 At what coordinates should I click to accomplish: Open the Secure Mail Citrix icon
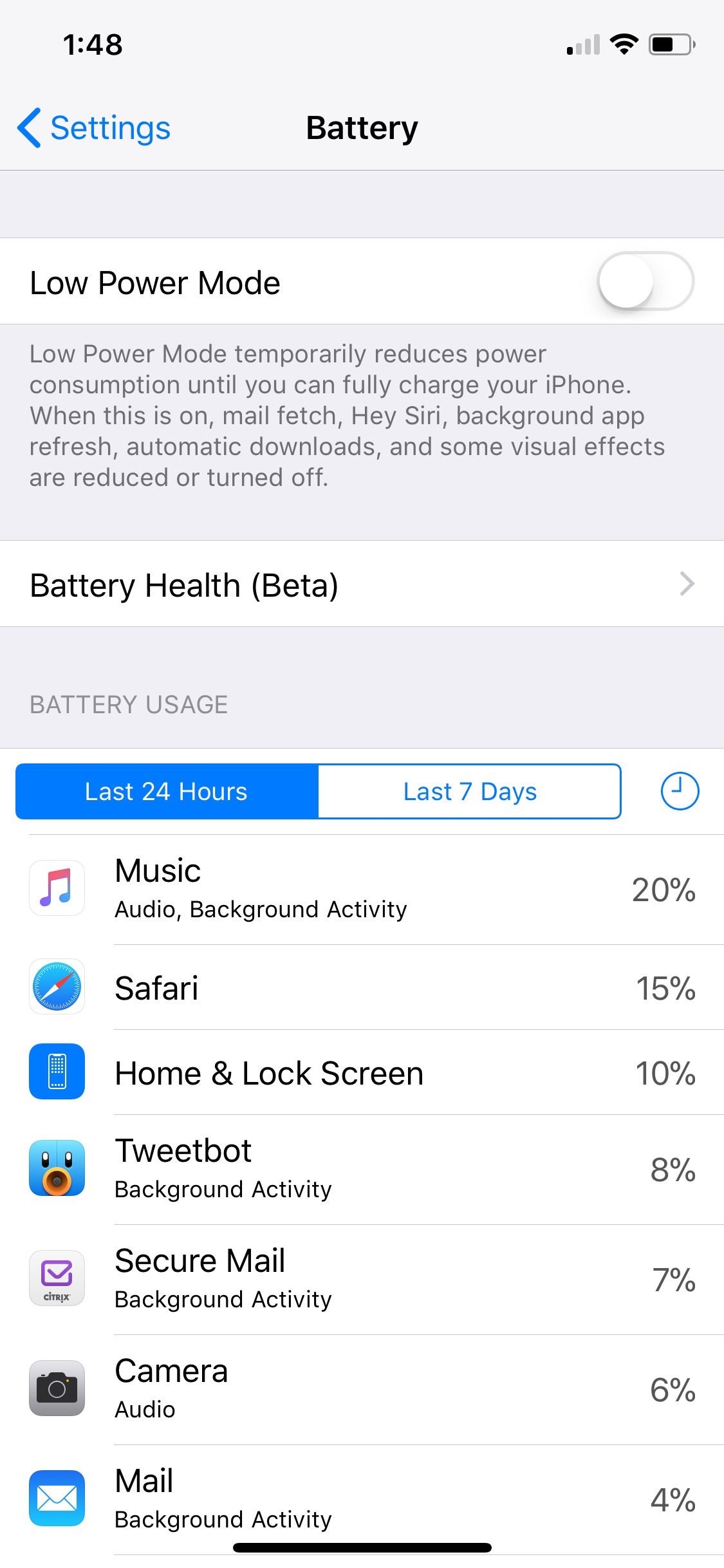57,1278
